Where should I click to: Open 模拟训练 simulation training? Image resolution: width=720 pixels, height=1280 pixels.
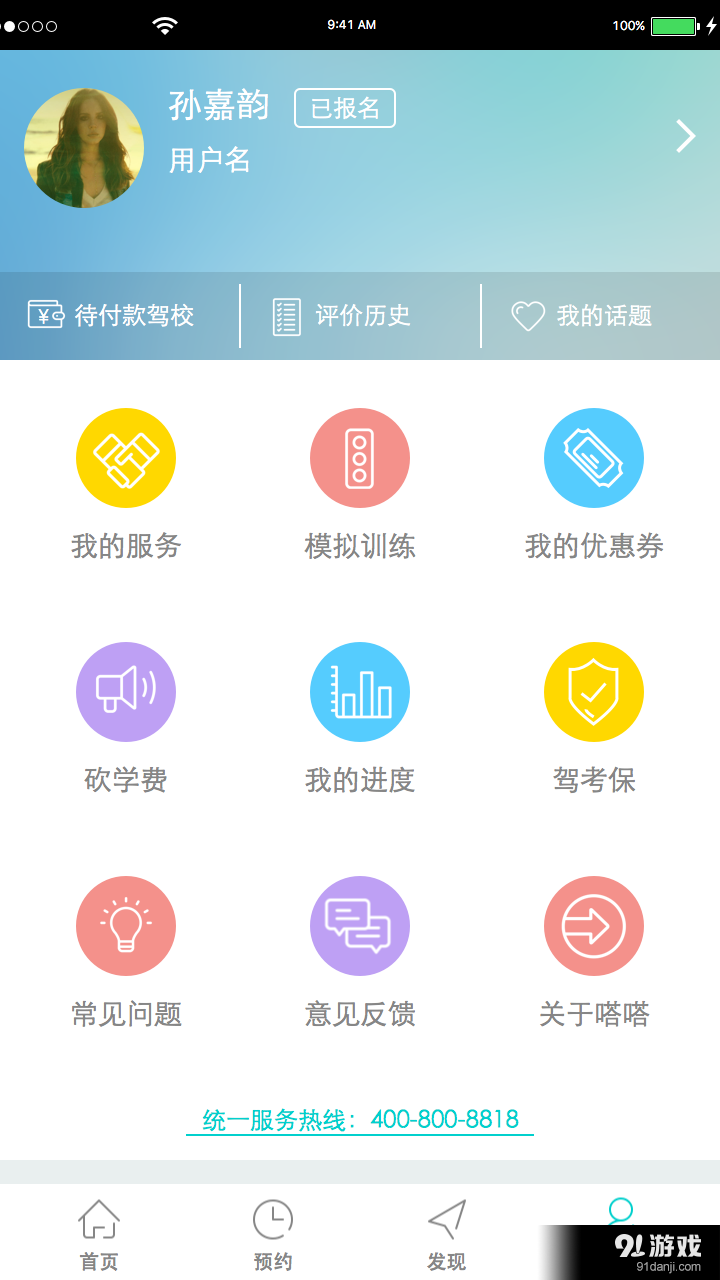360,480
